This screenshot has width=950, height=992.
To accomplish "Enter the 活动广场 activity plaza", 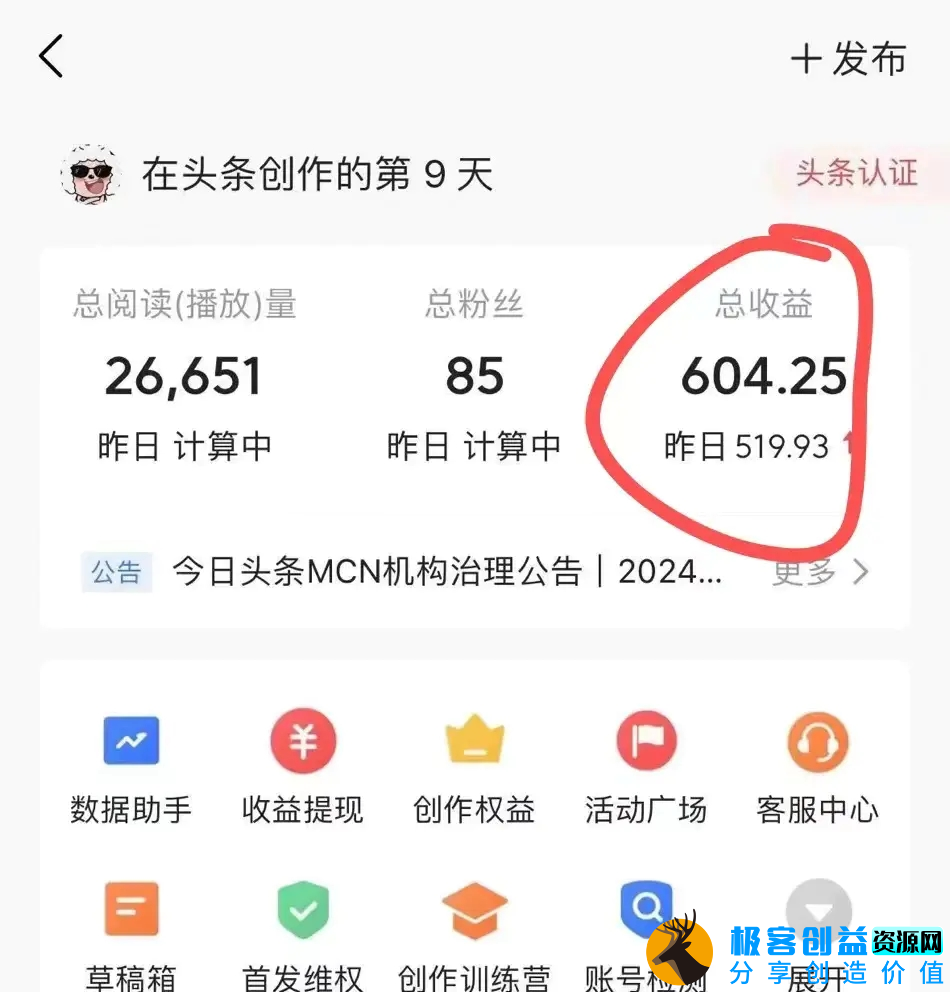I will click(x=645, y=765).
